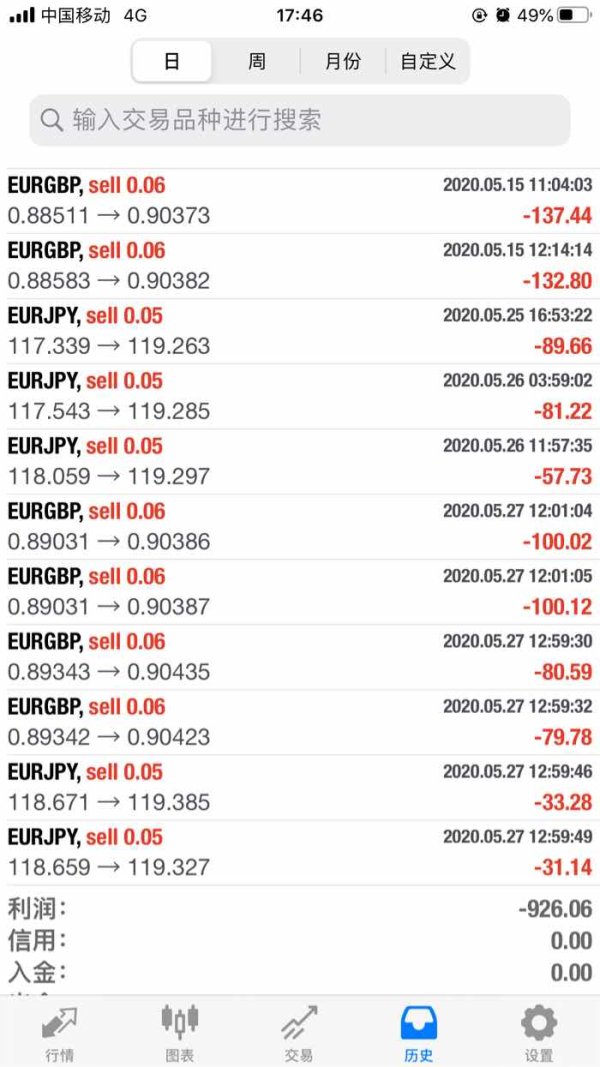This screenshot has height=1067, width=600.
Task: Open the EURGBP trade from 2020.05.15 11:04:03
Action: point(300,200)
